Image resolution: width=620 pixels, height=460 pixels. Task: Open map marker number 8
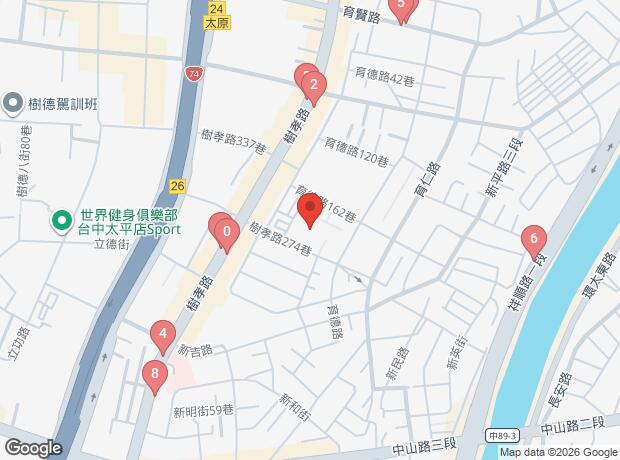153,376
